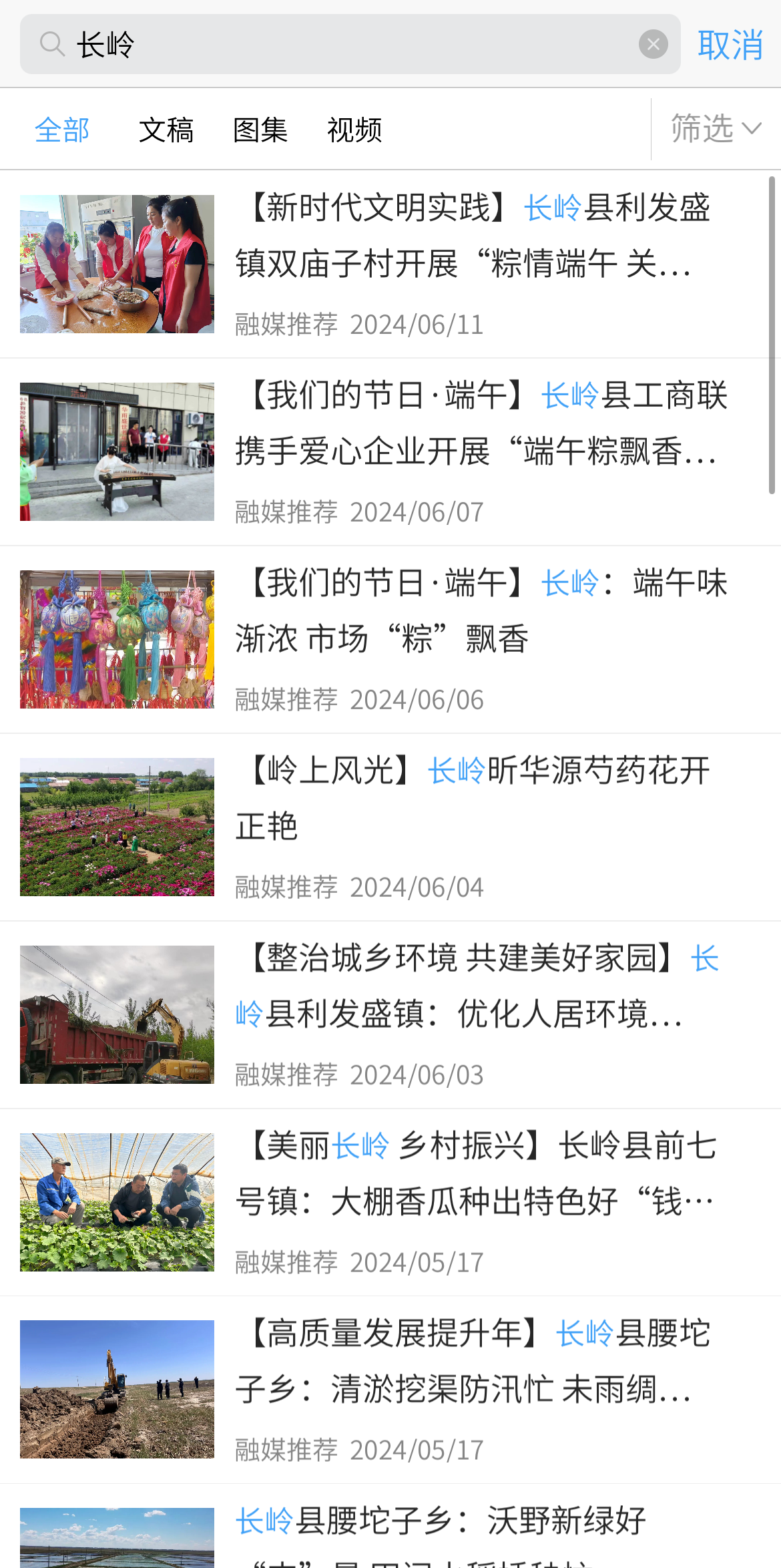Open the 新时代文明实践 双庙子村 article
Viewport: 781px width, 1568px height.
390,264
